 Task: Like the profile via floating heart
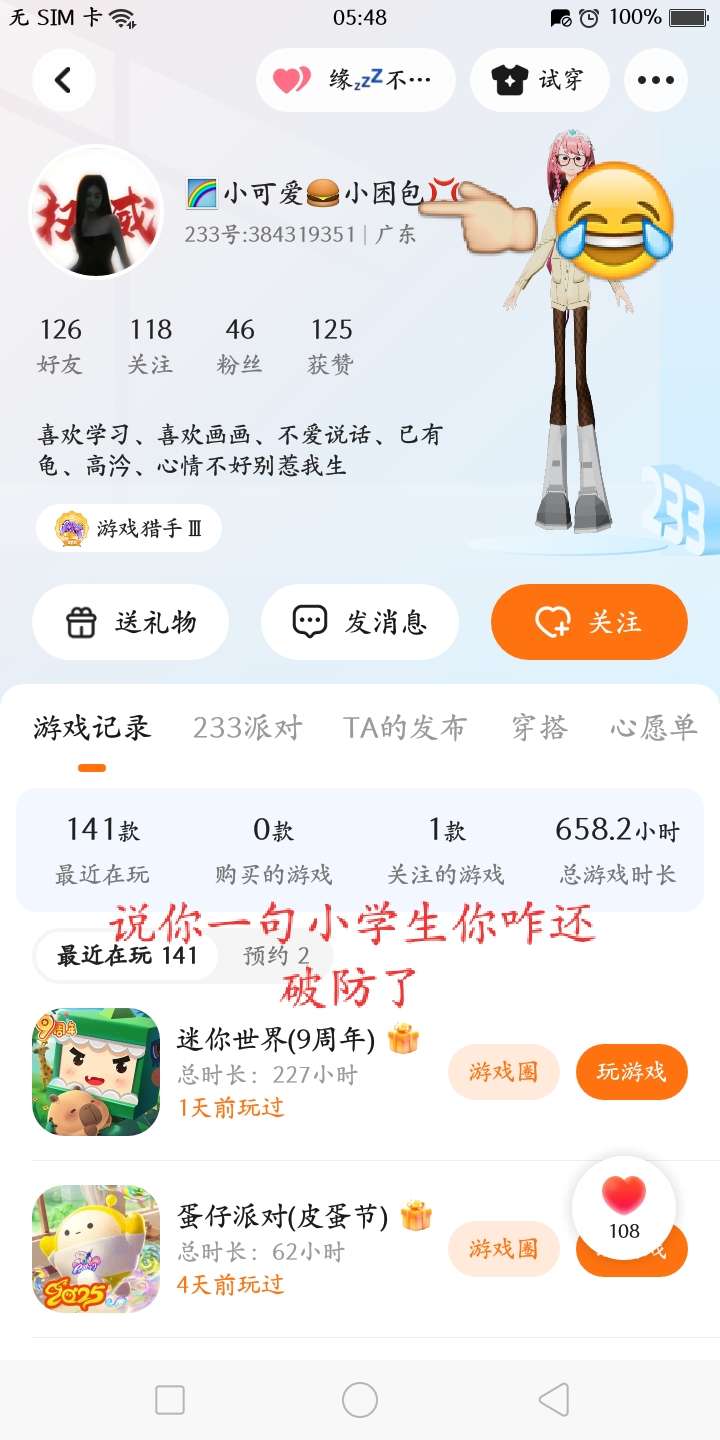click(624, 1208)
